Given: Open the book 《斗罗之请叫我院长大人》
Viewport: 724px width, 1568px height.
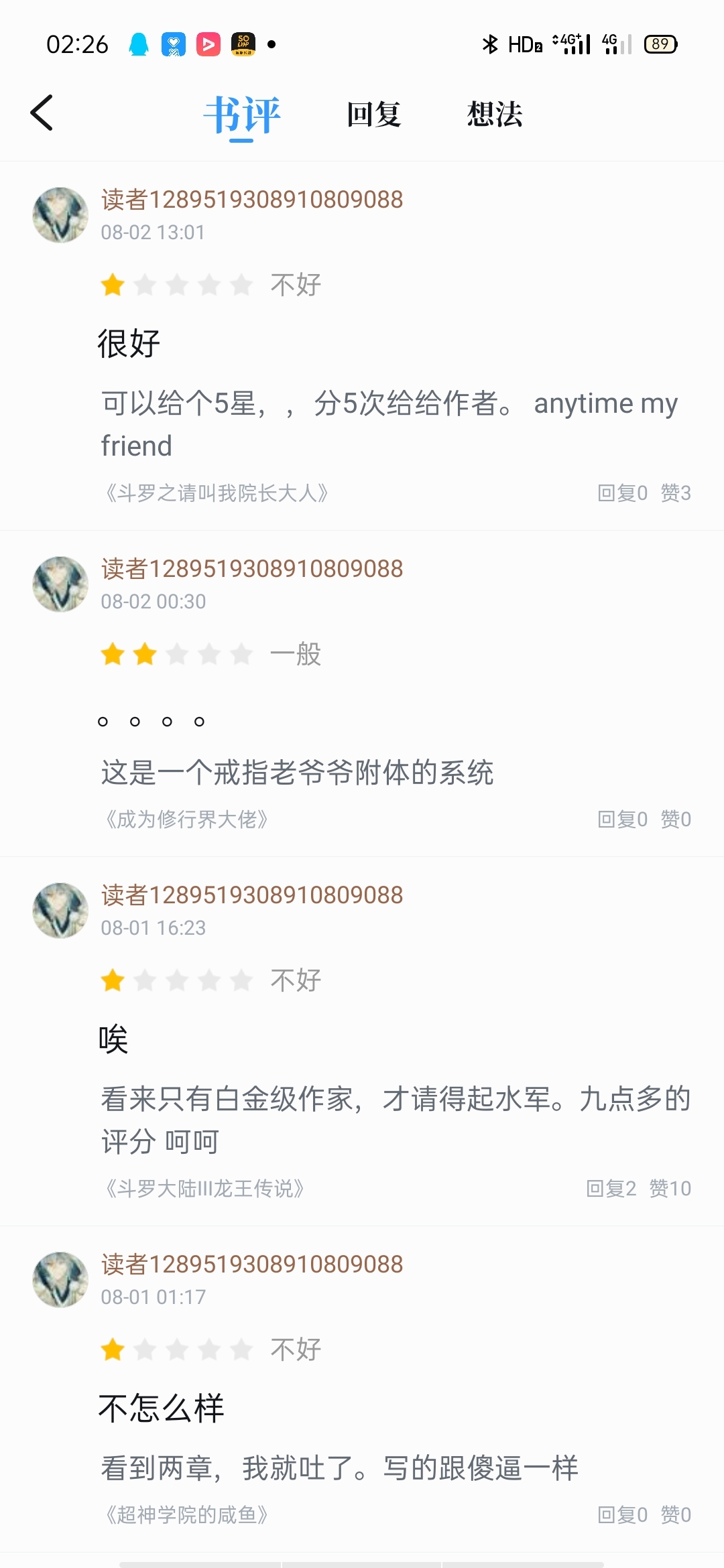Looking at the screenshot, I should pos(216,493).
